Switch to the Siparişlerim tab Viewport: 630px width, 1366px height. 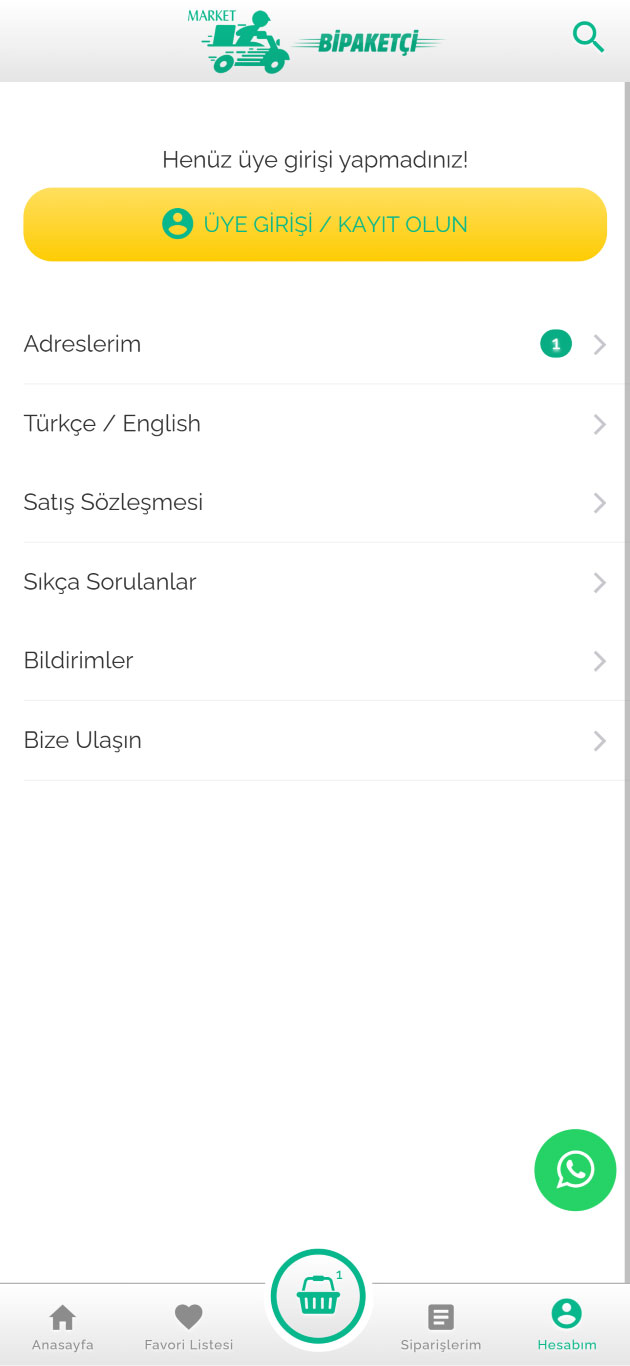tap(441, 1327)
